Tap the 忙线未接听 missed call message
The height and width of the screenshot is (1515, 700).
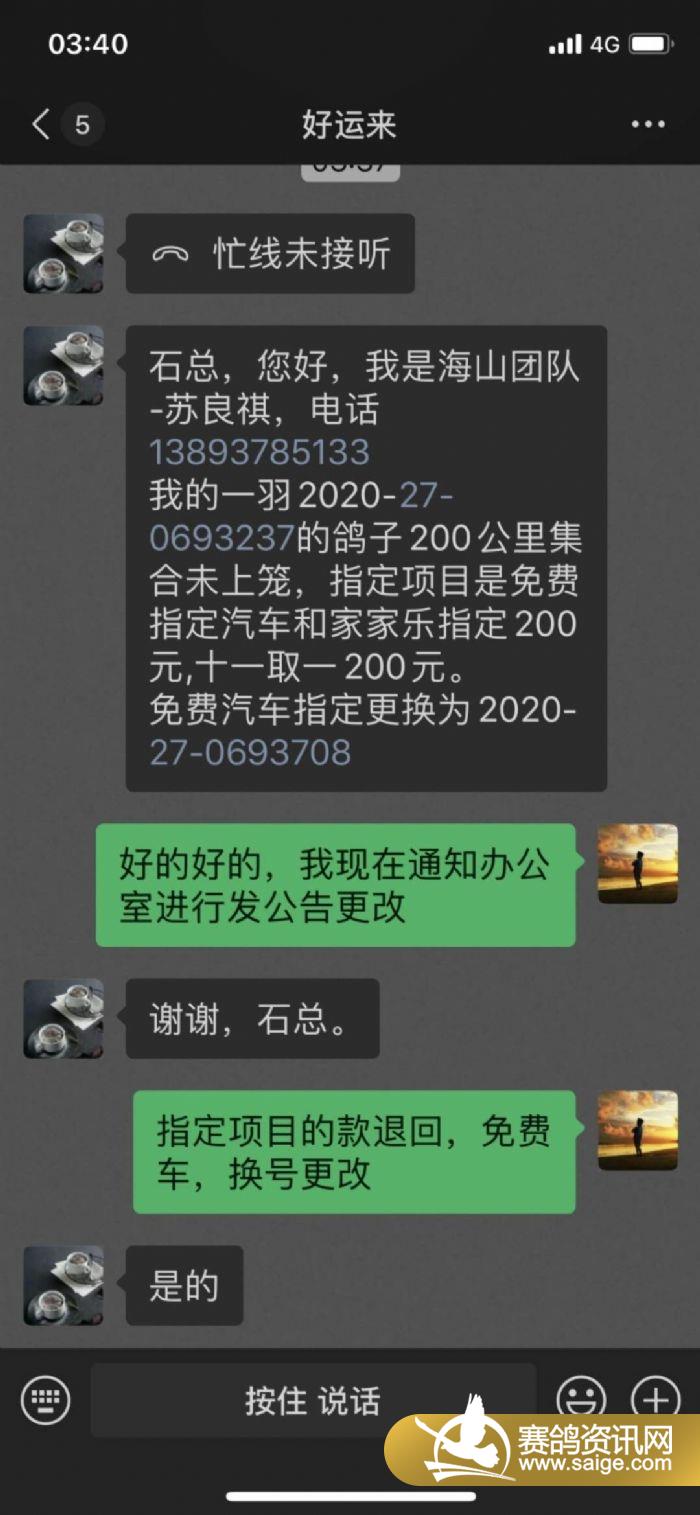pyautogui.click(x=270, y=254)
